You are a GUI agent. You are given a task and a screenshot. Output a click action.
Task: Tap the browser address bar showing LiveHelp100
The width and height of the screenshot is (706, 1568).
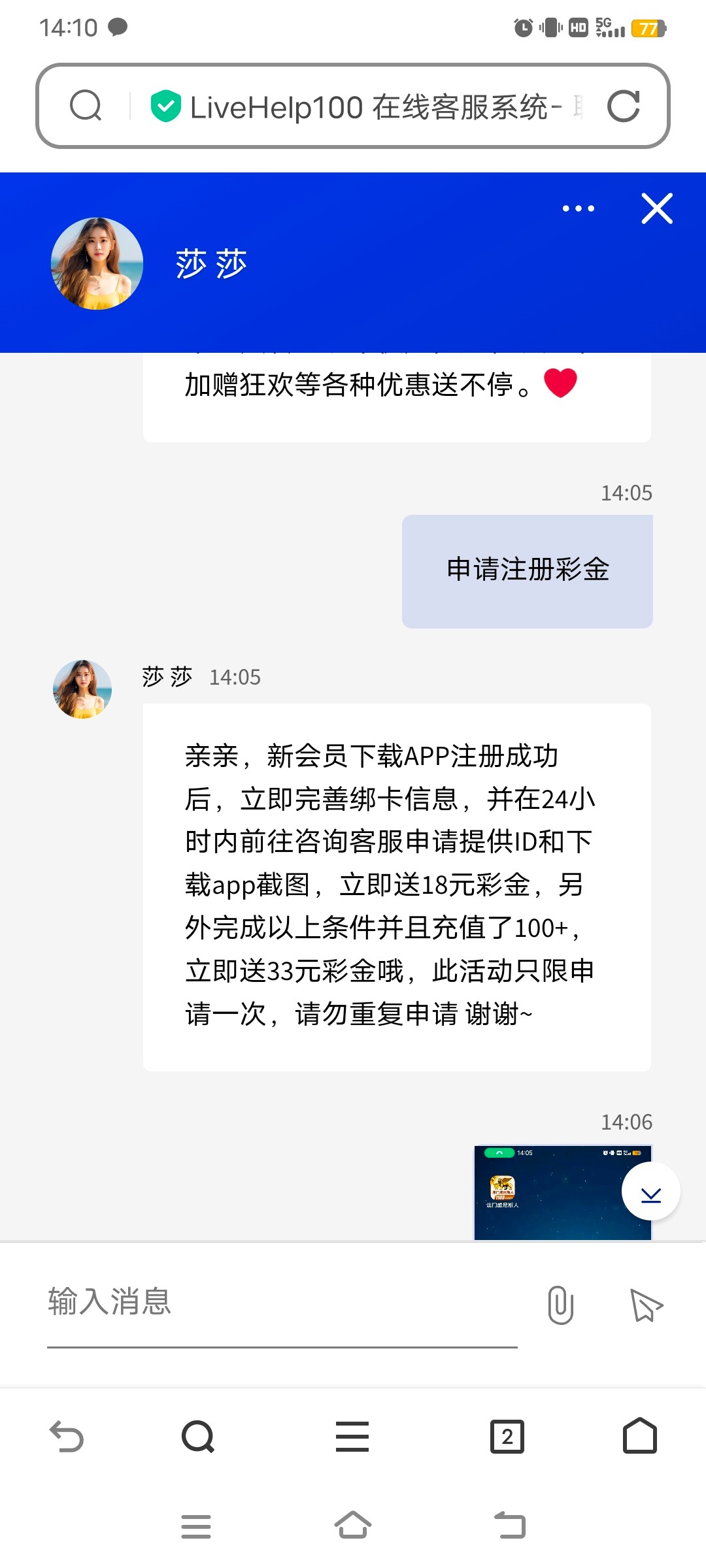coord(366,106)
